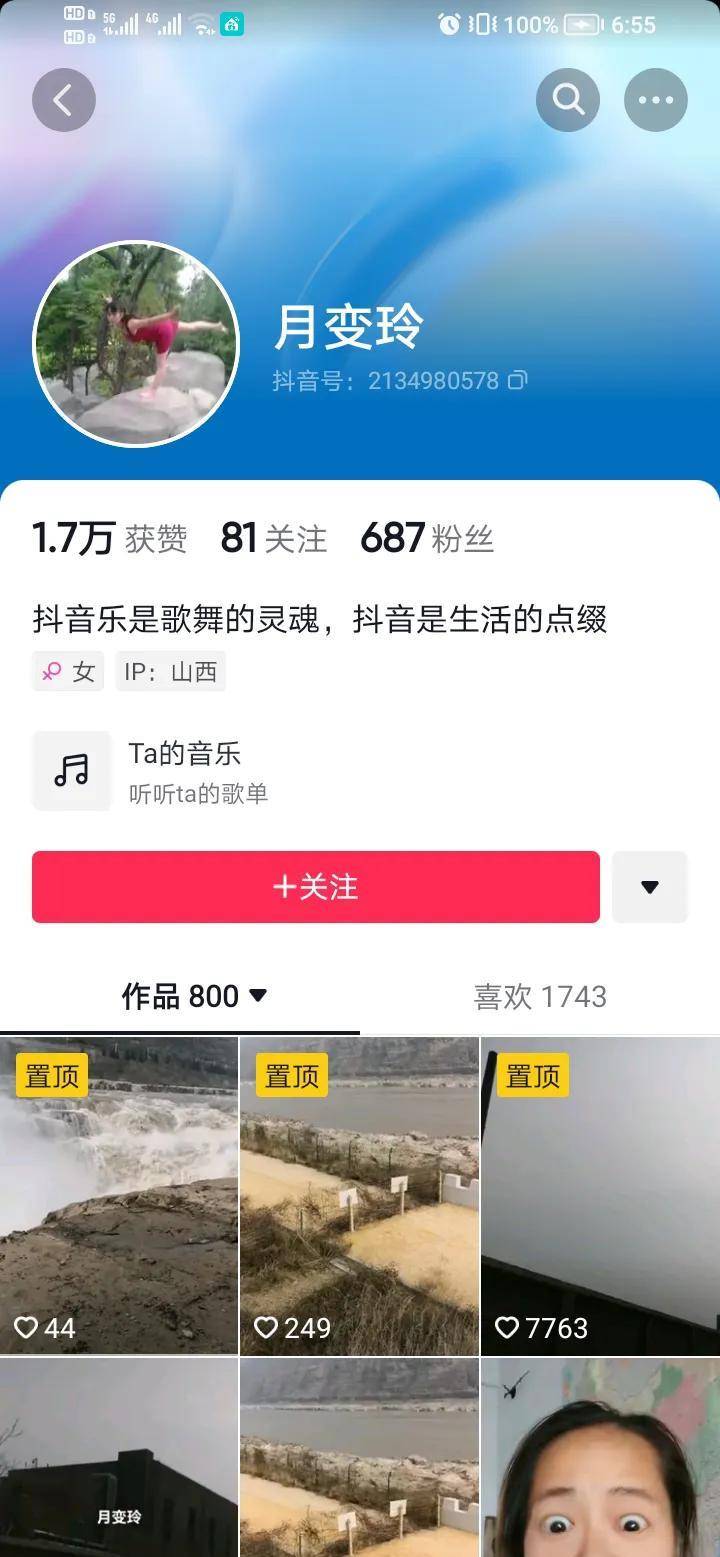720x1557 pixels.
Task: Go back from this profile page
Action: coord(64,100)
